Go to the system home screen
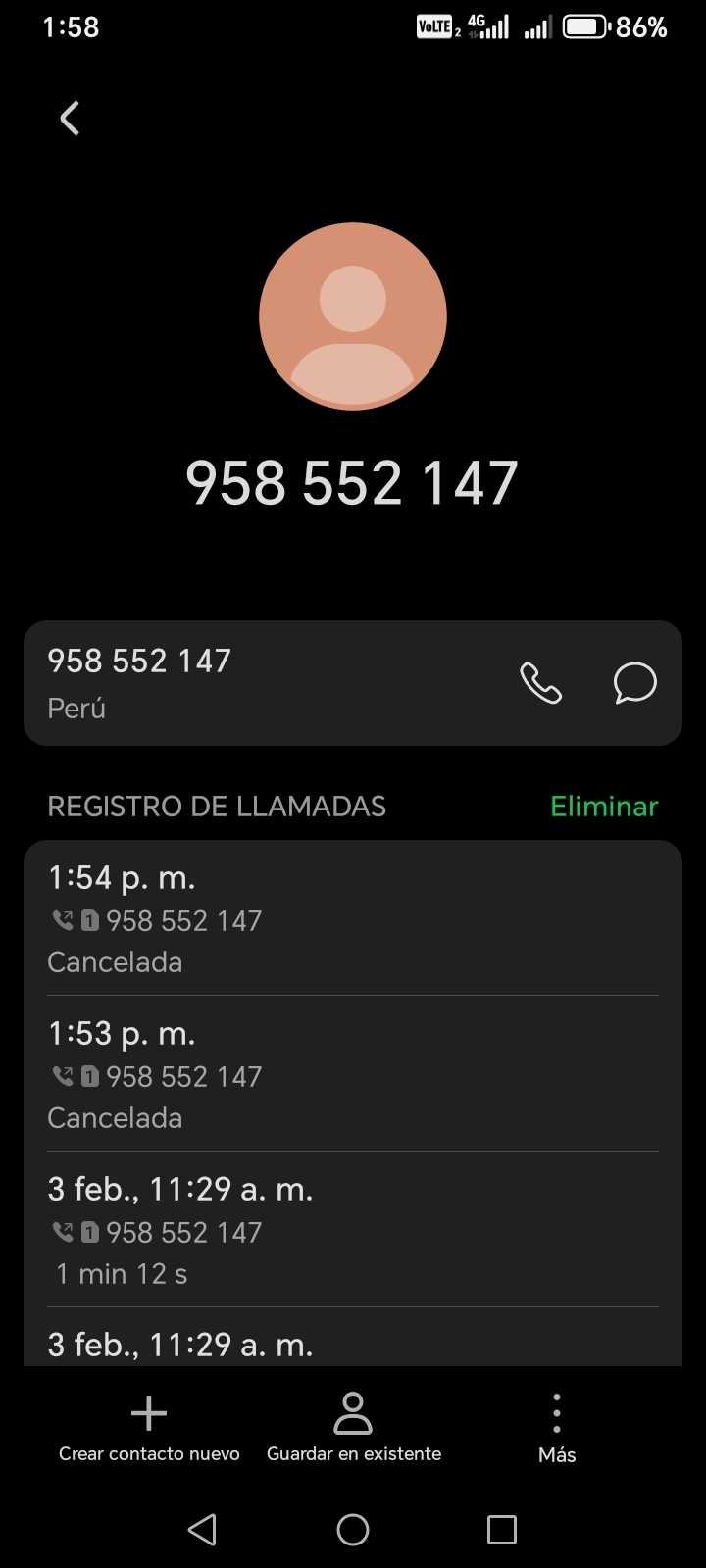This screenshot has width=706, height=1568. [x=353, y=1530]
